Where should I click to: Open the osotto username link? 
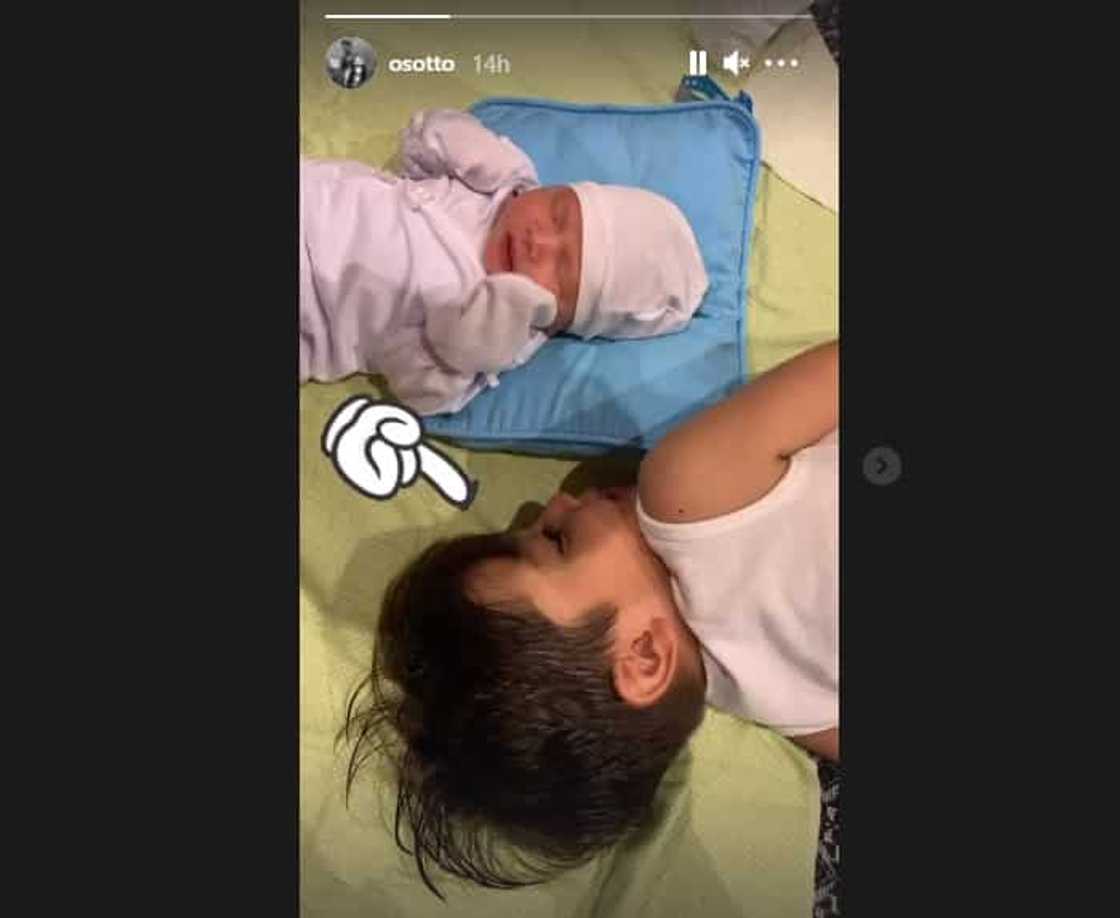(x=421, y=64)
